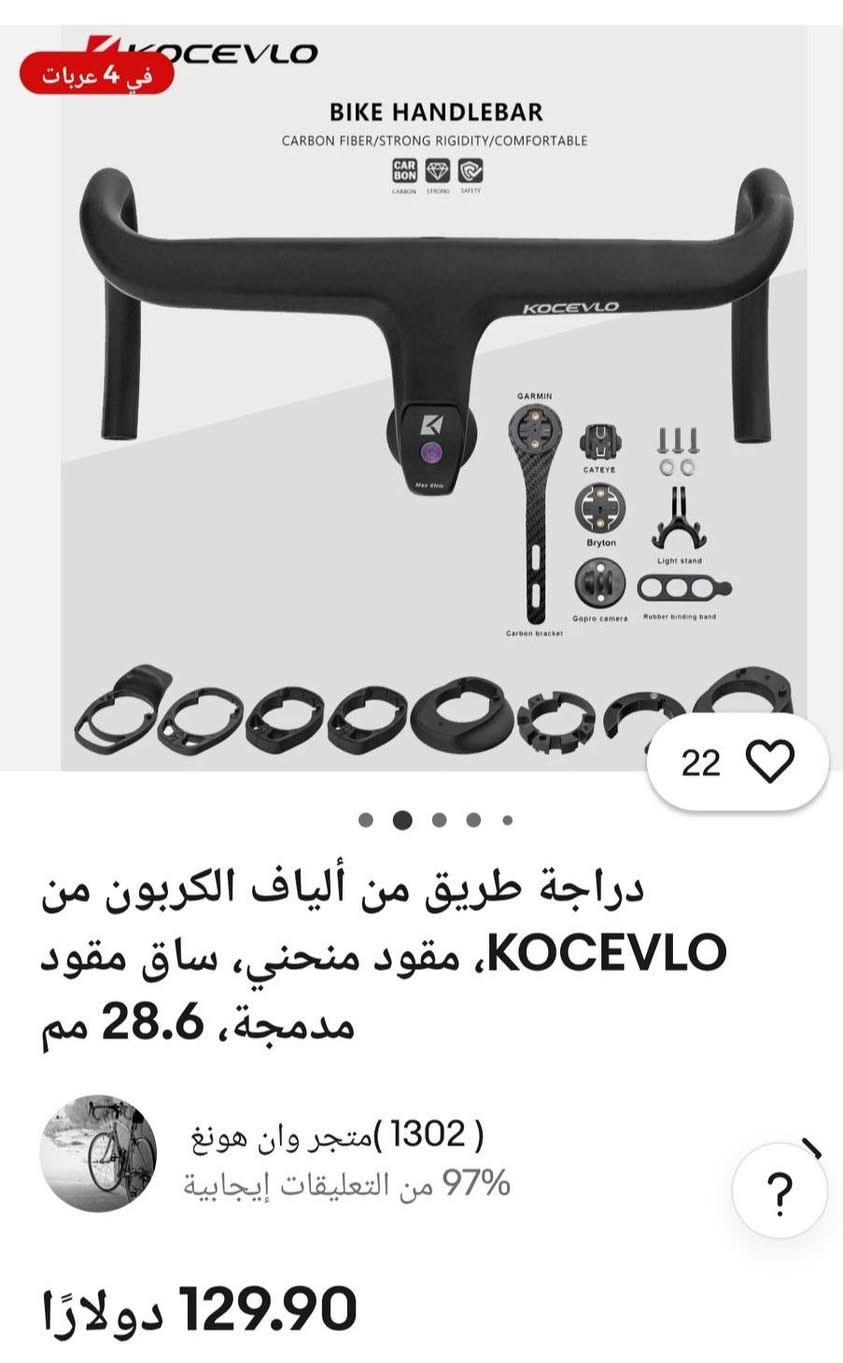Open the help question mark button
The image size is (843, 1363).
coord(779,1191)
